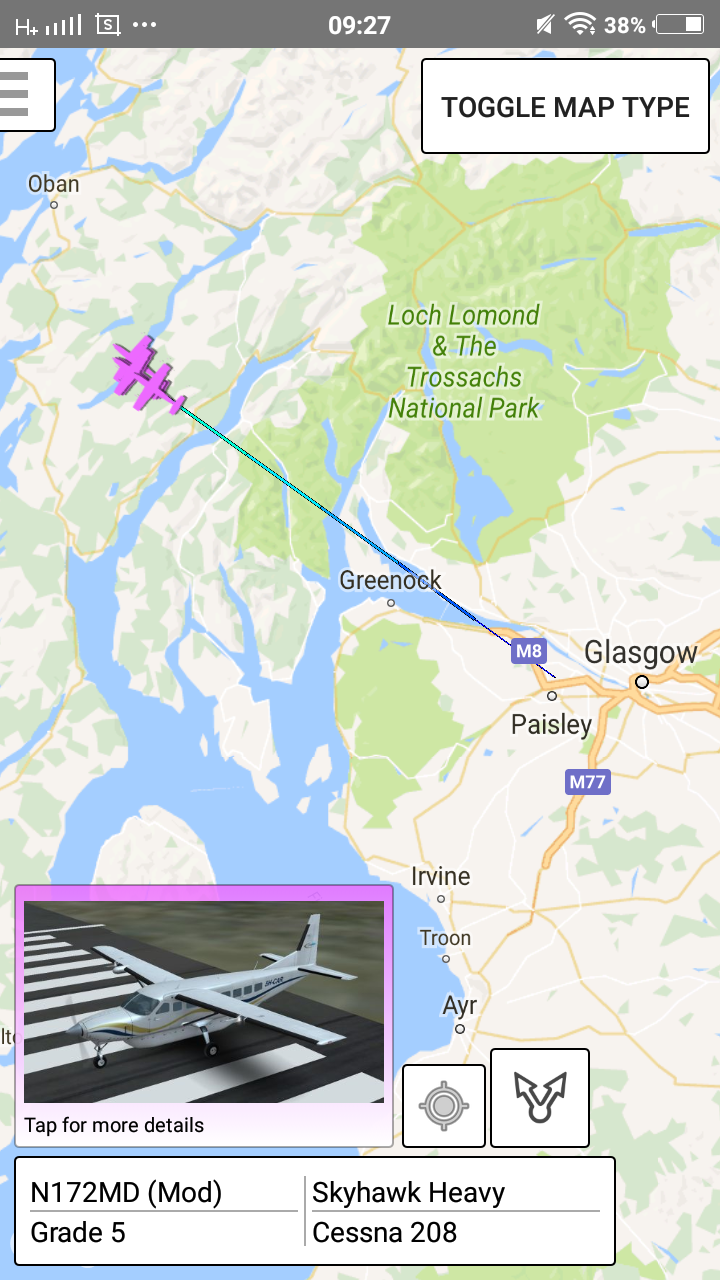Image resolution: width=720 pixels, height=1280 pixels.
Task: Select the pink aircraft on the map
Action: coord(148,372)
